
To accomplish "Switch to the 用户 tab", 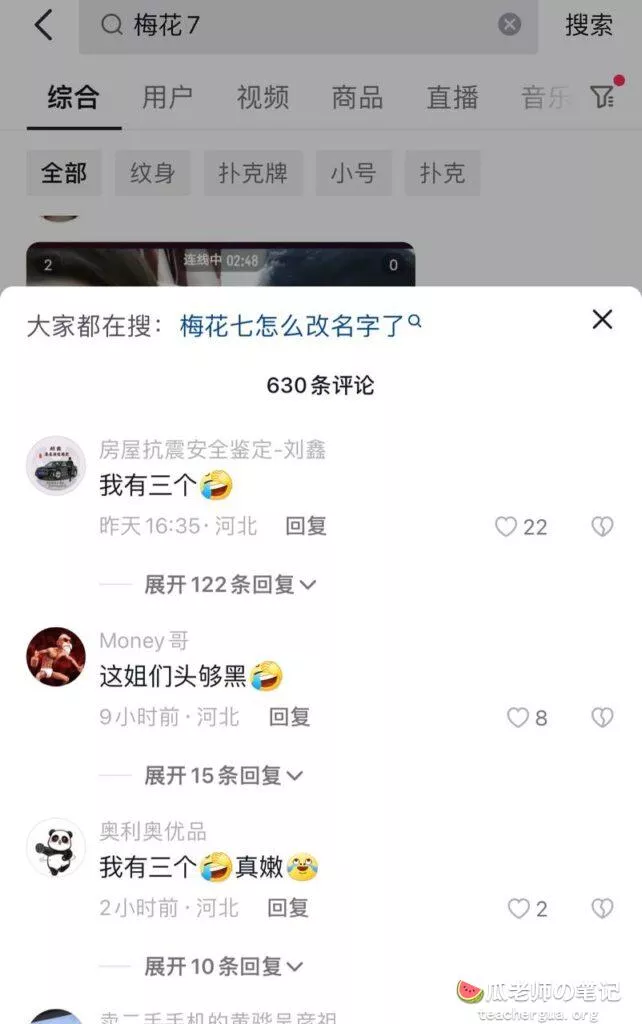I will (167, 97).
